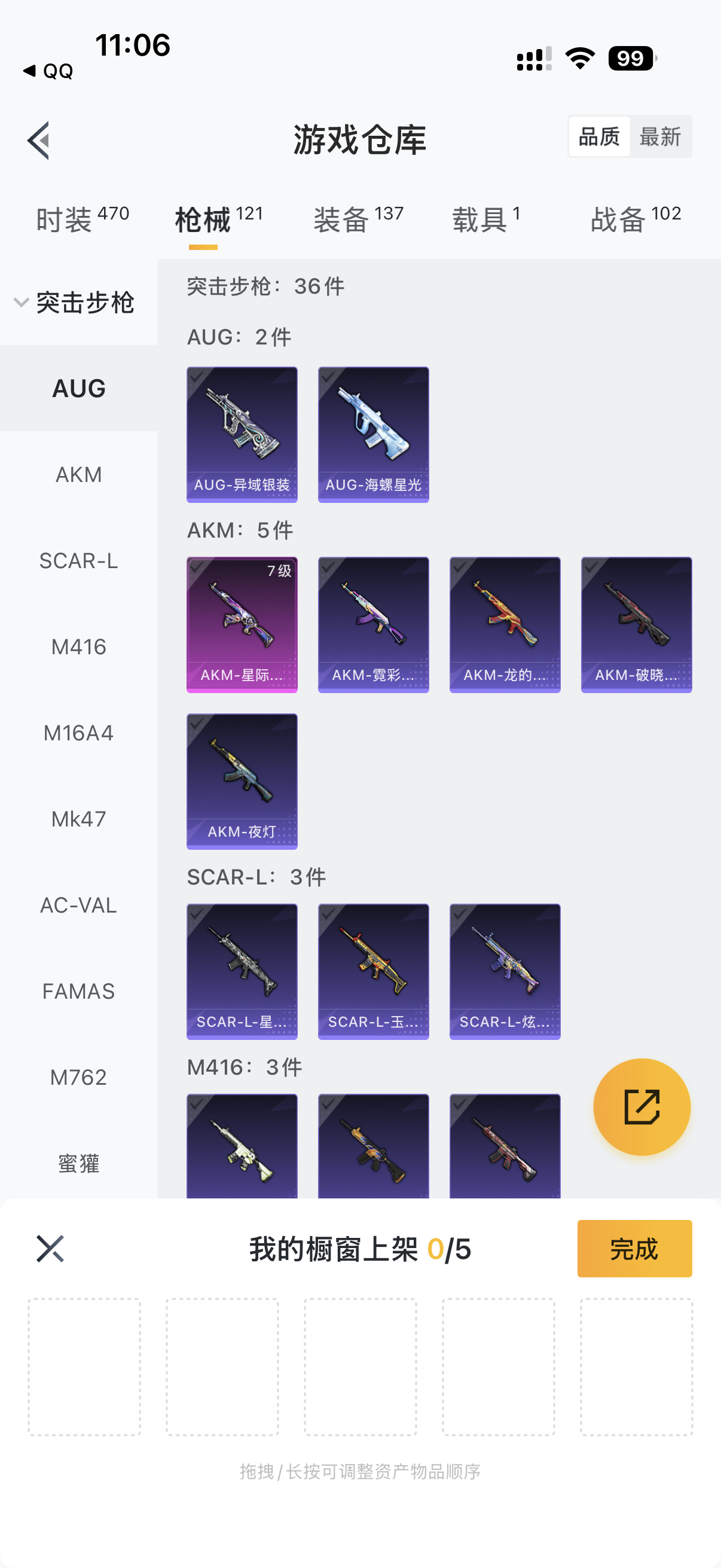Sort by 品质

point(598,137)
